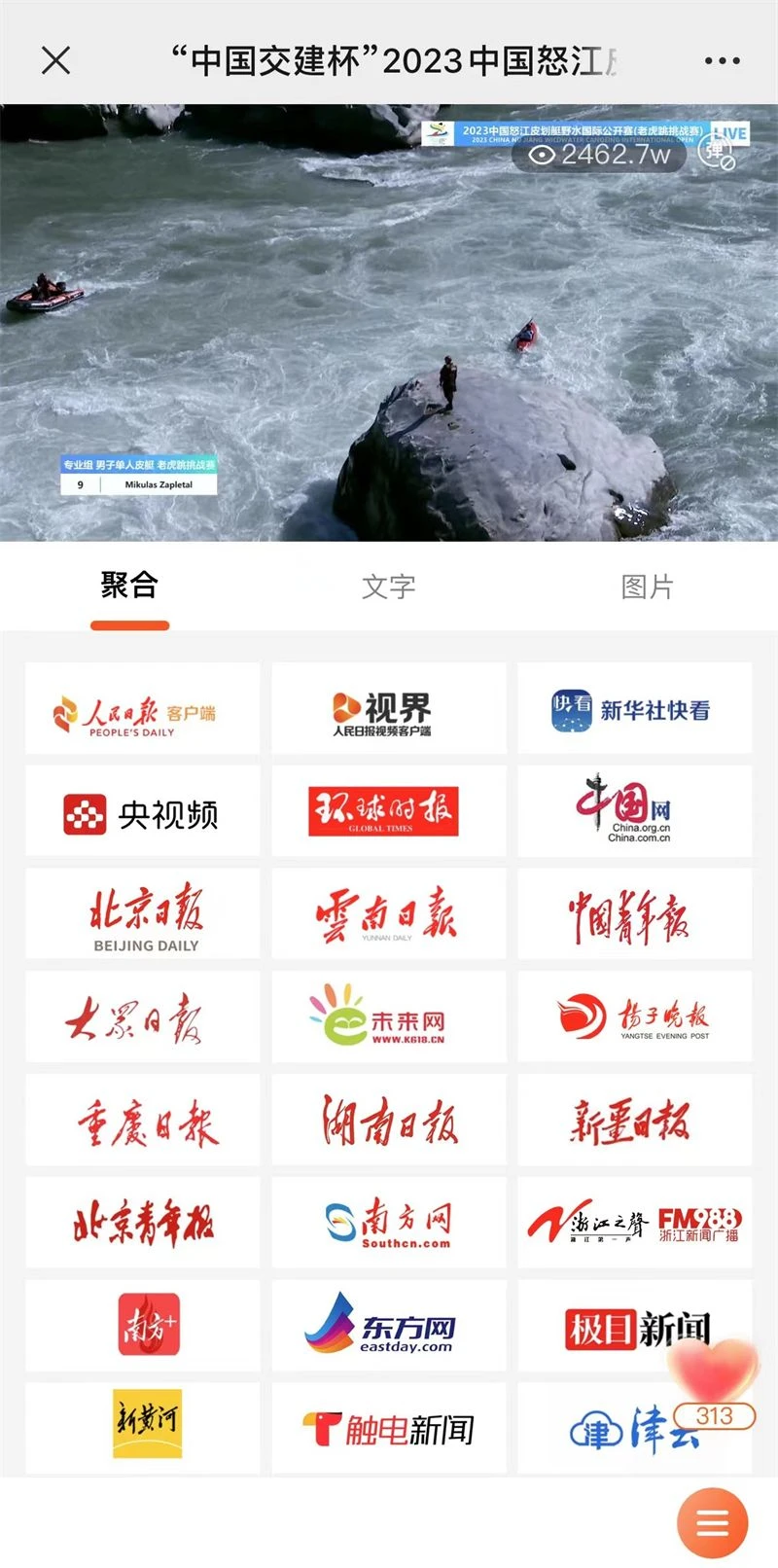Toggle the danmaku bullet comments icon
This screenshot has width=778, height=1568.
[717, 153]
